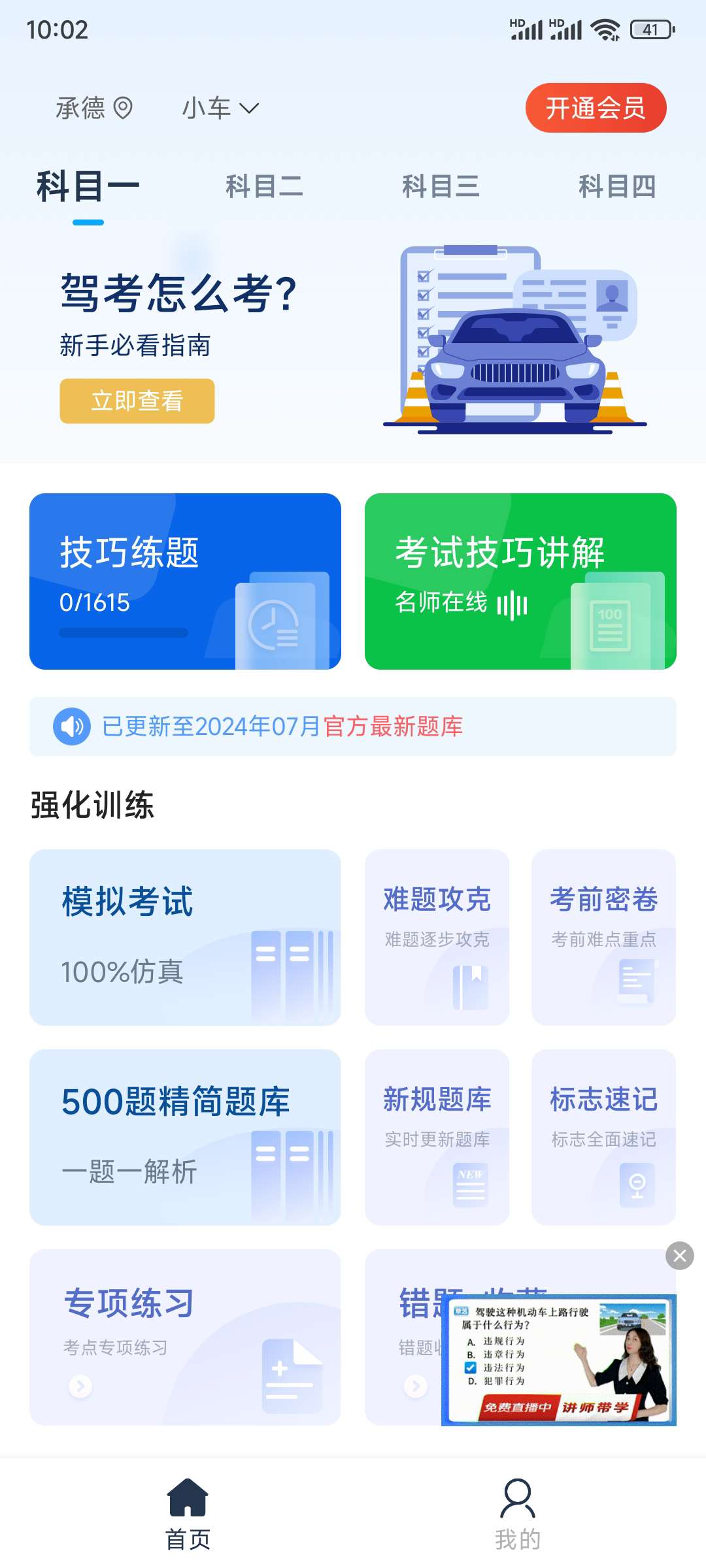The height and width of the screenshot is (1568, 706).
Task: Open the 小车 vehicle type dropdown
Action: 220,108
